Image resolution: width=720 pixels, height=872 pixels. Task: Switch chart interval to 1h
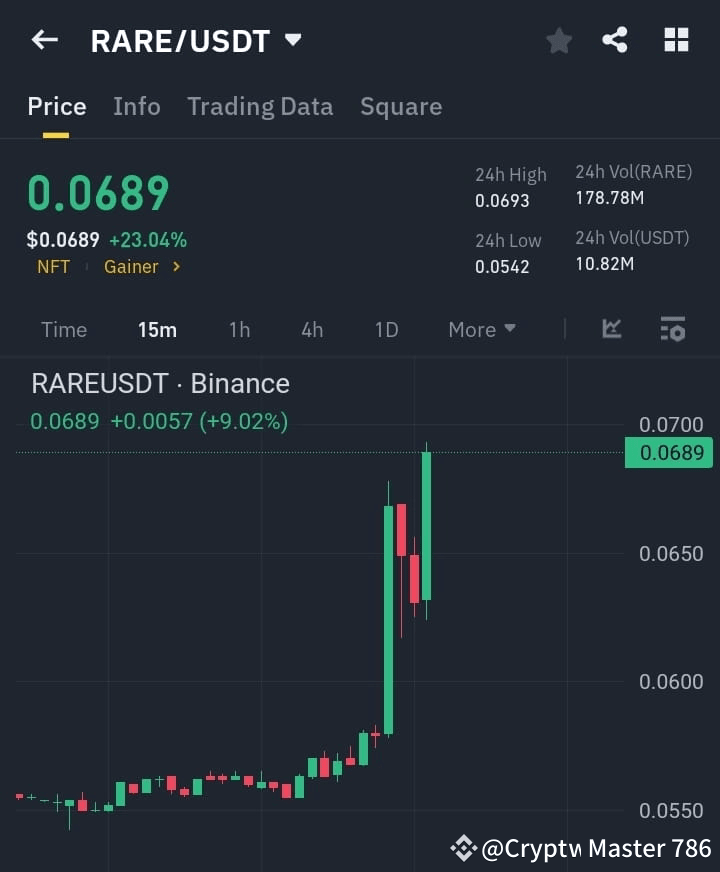pos(239,329)
